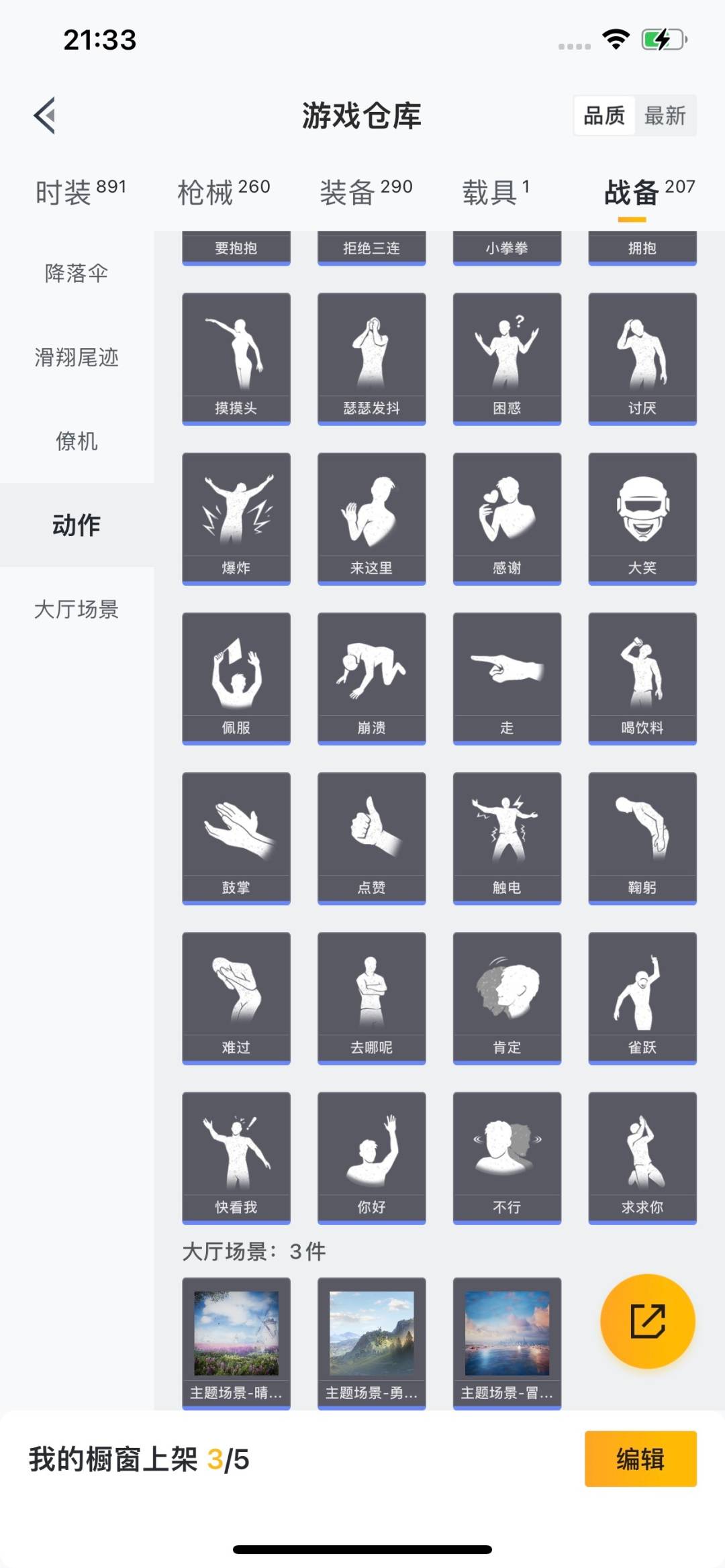This screenshot has height=1568, width=725.
Task: Select the 品质 sorting option
Action: click(604, 115)
